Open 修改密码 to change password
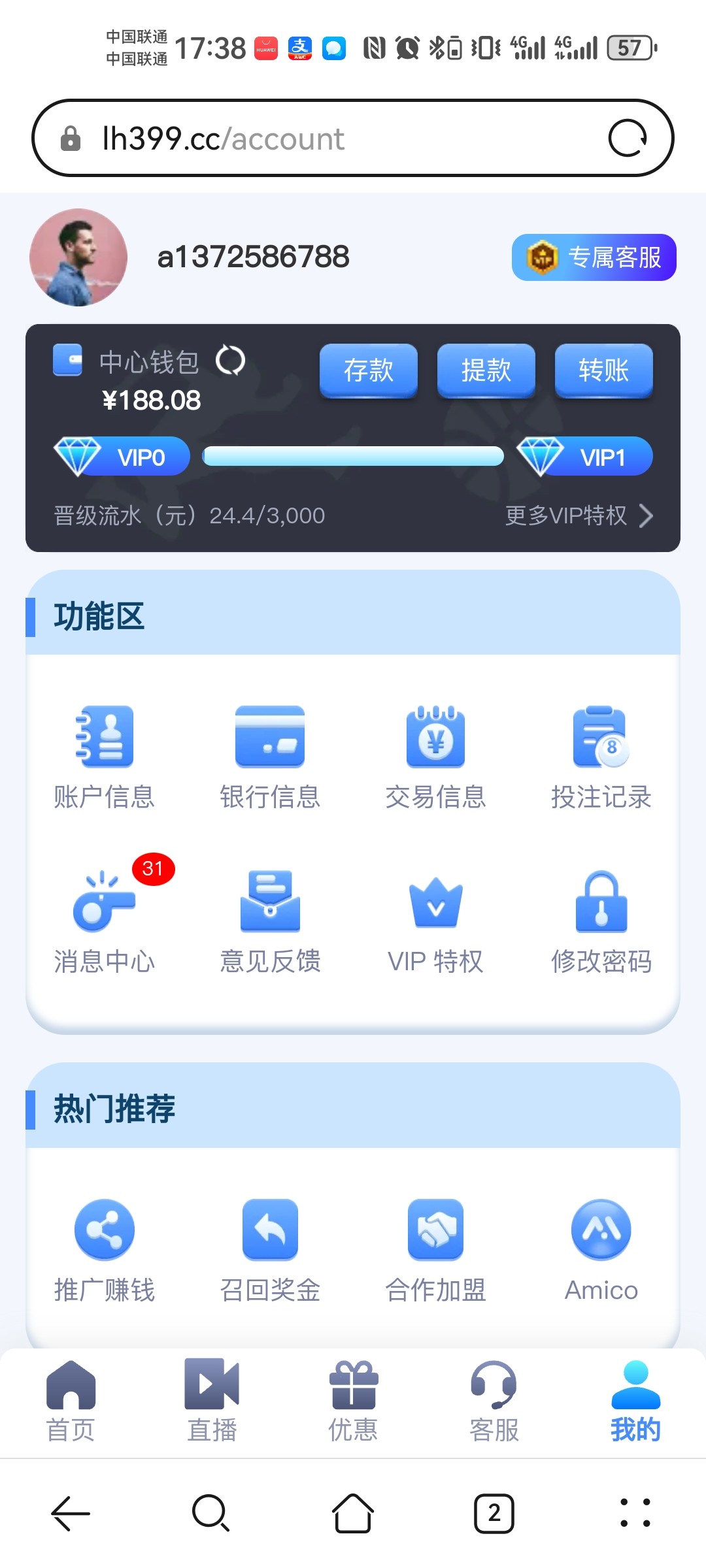The image size is (706, 1568). (x=601, y=921)
